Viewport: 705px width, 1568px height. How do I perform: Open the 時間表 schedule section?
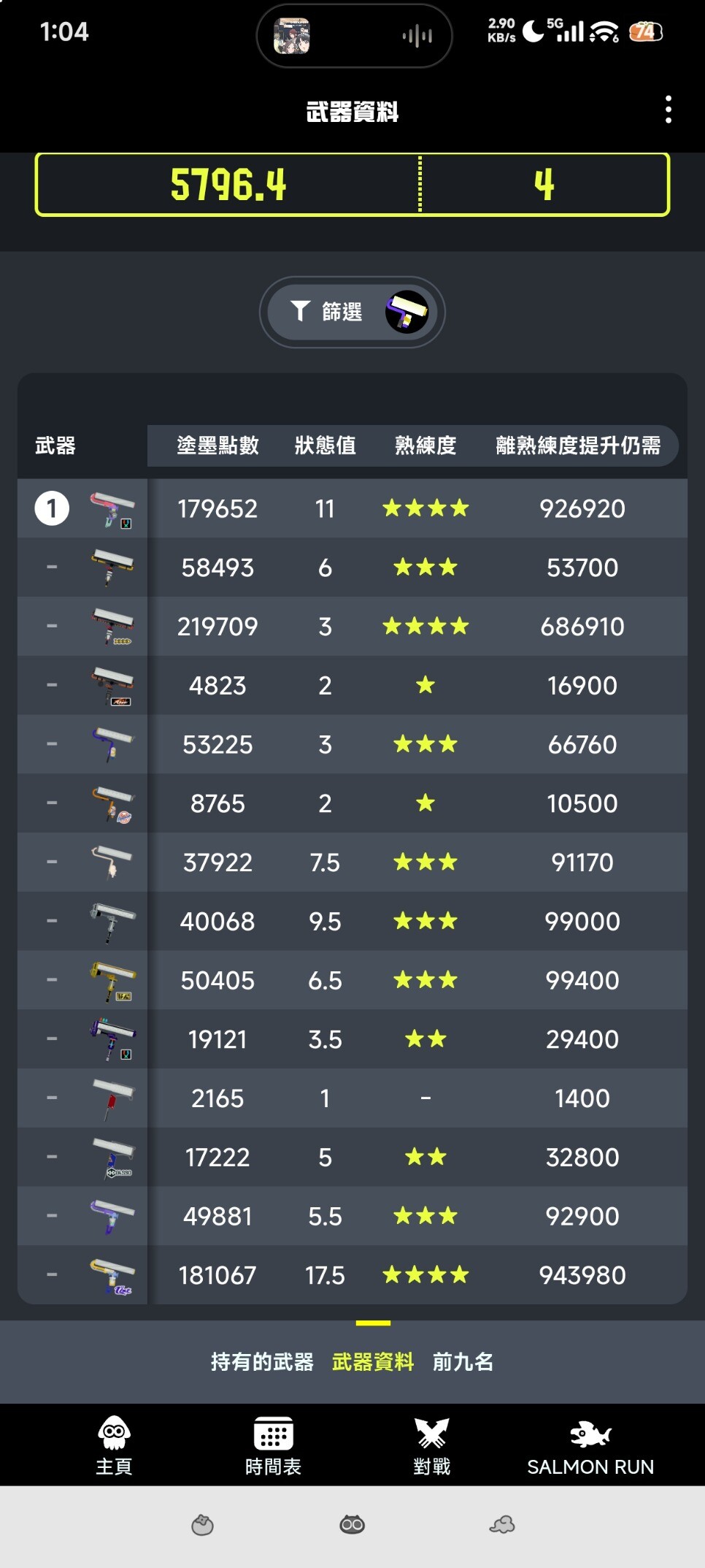click(x=273, y=1445)
